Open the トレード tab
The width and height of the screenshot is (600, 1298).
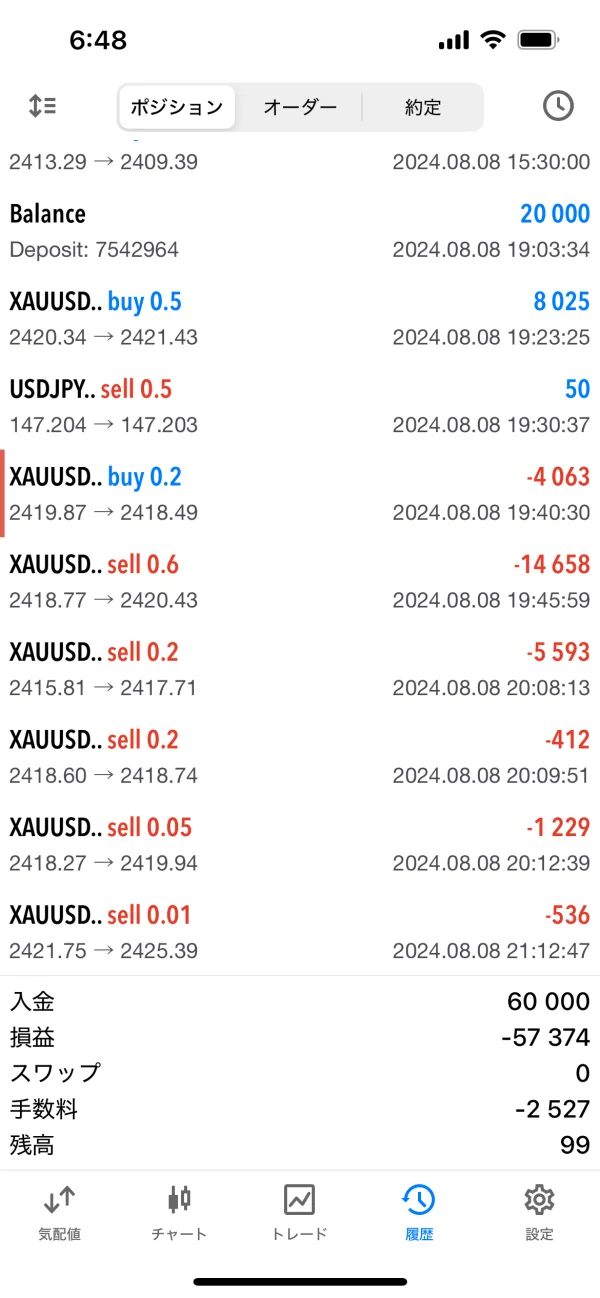(300, 1212)
